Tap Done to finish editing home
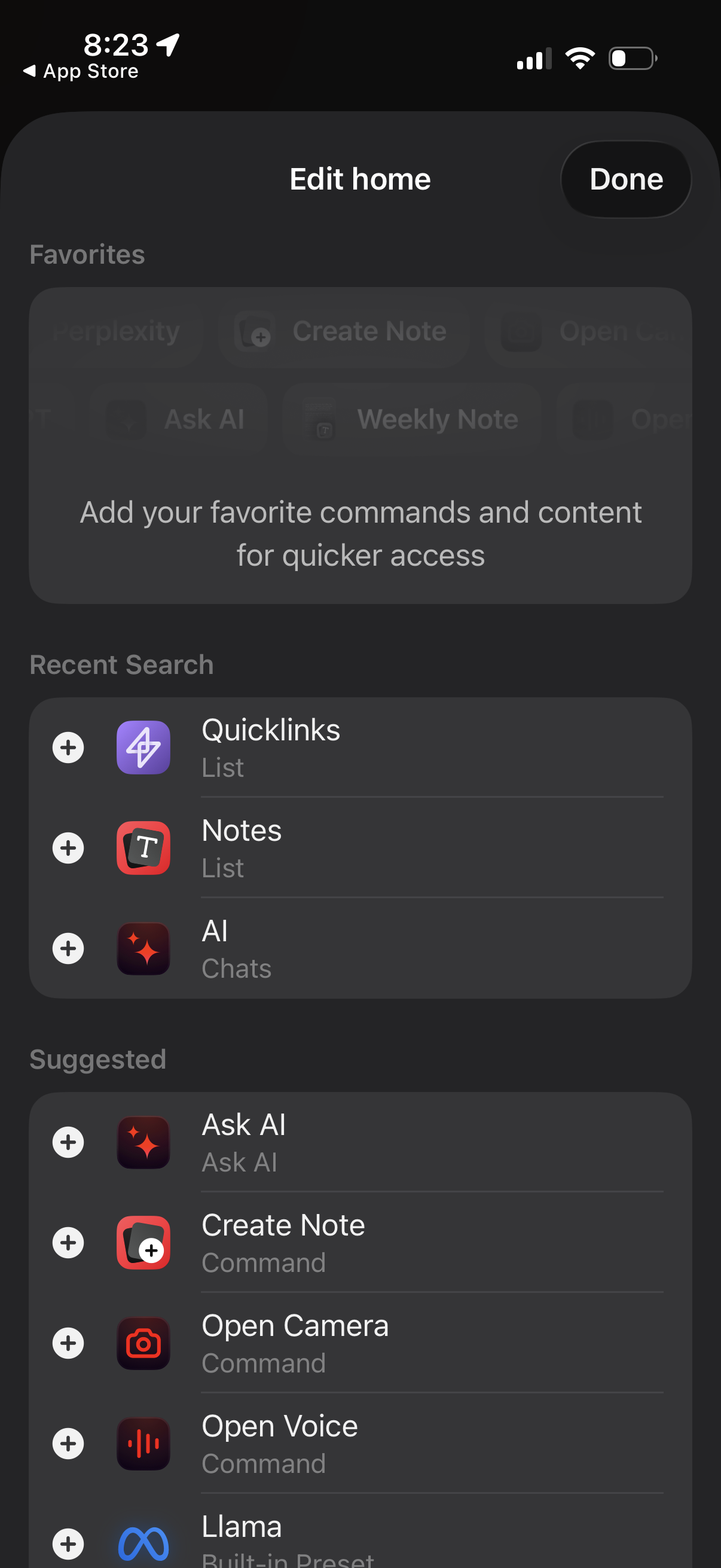Screen dimensions: 721x1568 [625, 179]
